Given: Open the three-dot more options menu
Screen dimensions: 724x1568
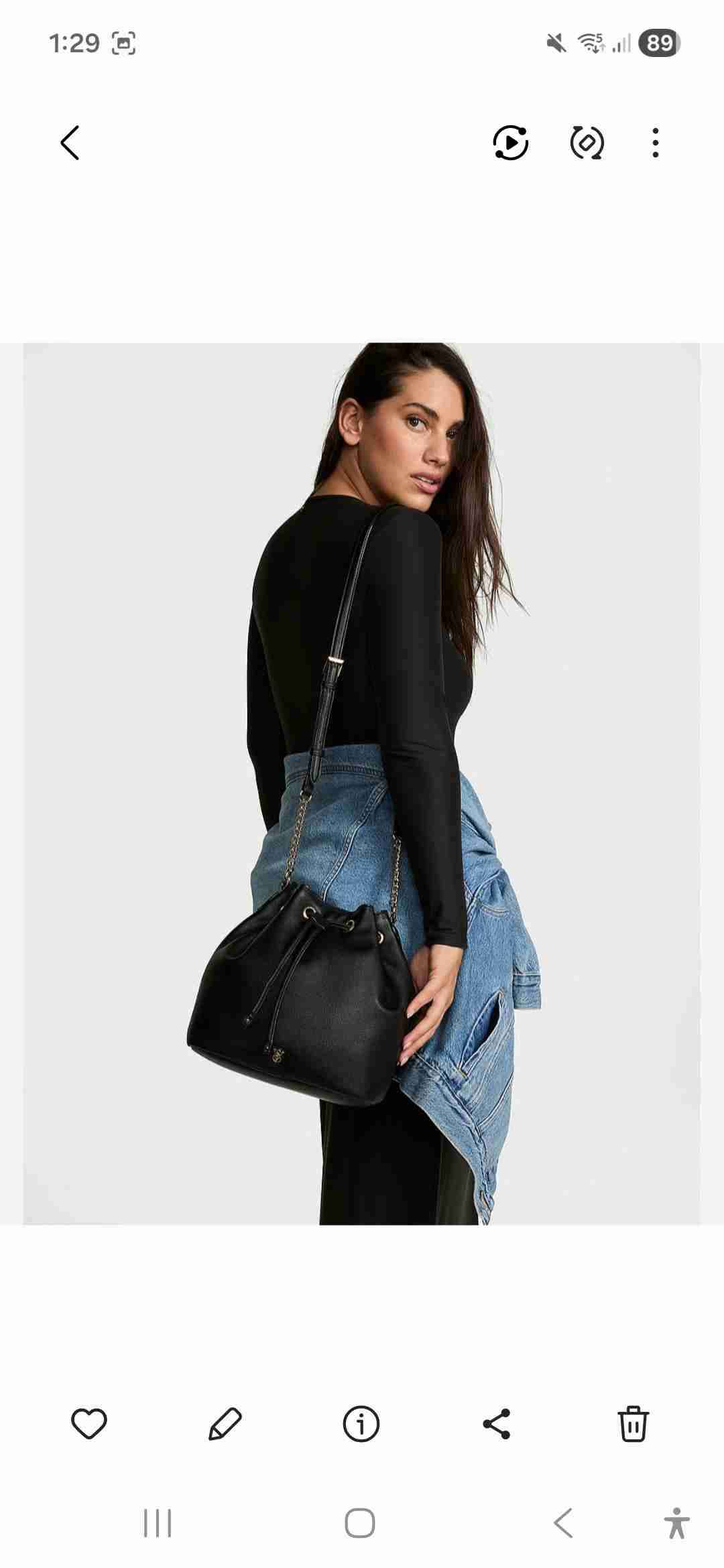Looking at the screenshot, I should pyautogui.click(x=654, y=143).
